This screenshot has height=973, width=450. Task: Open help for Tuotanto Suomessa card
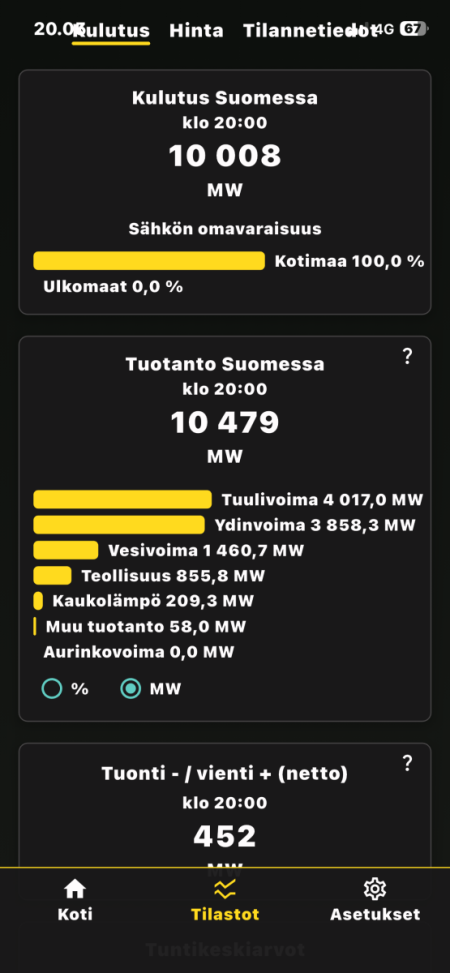coord(407,356)
